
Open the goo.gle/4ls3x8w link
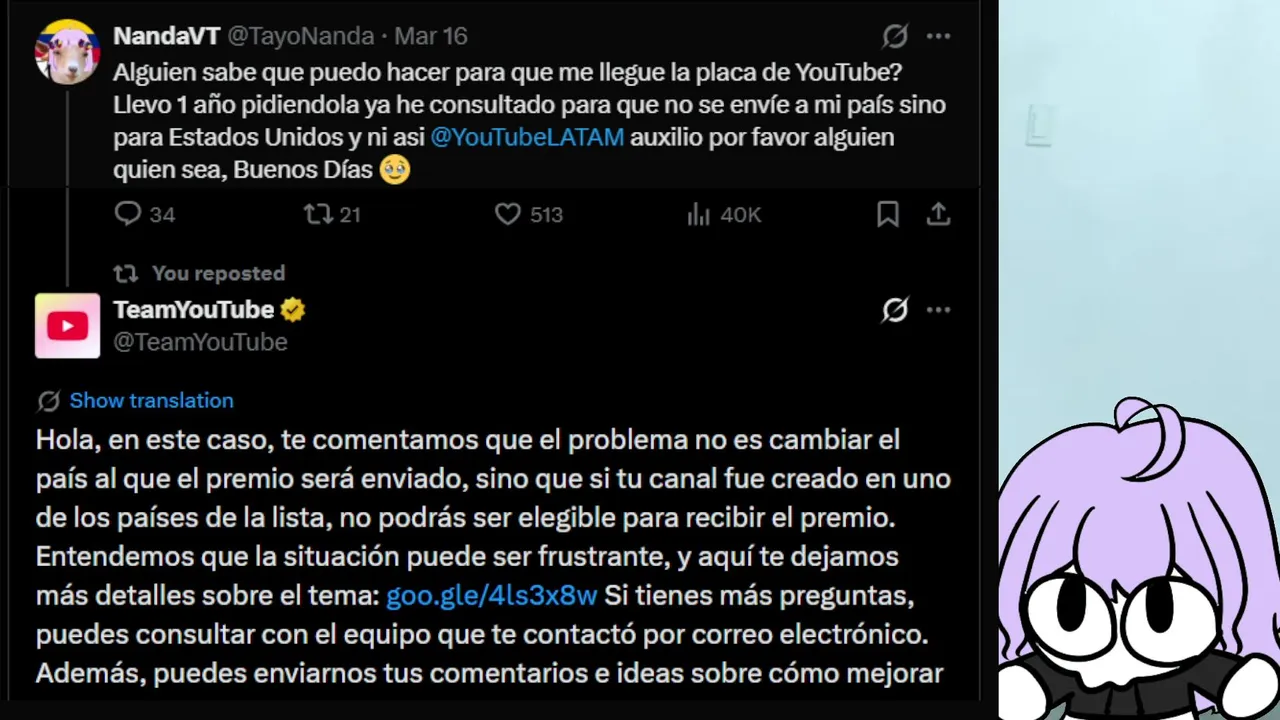[x=491, y=596]
